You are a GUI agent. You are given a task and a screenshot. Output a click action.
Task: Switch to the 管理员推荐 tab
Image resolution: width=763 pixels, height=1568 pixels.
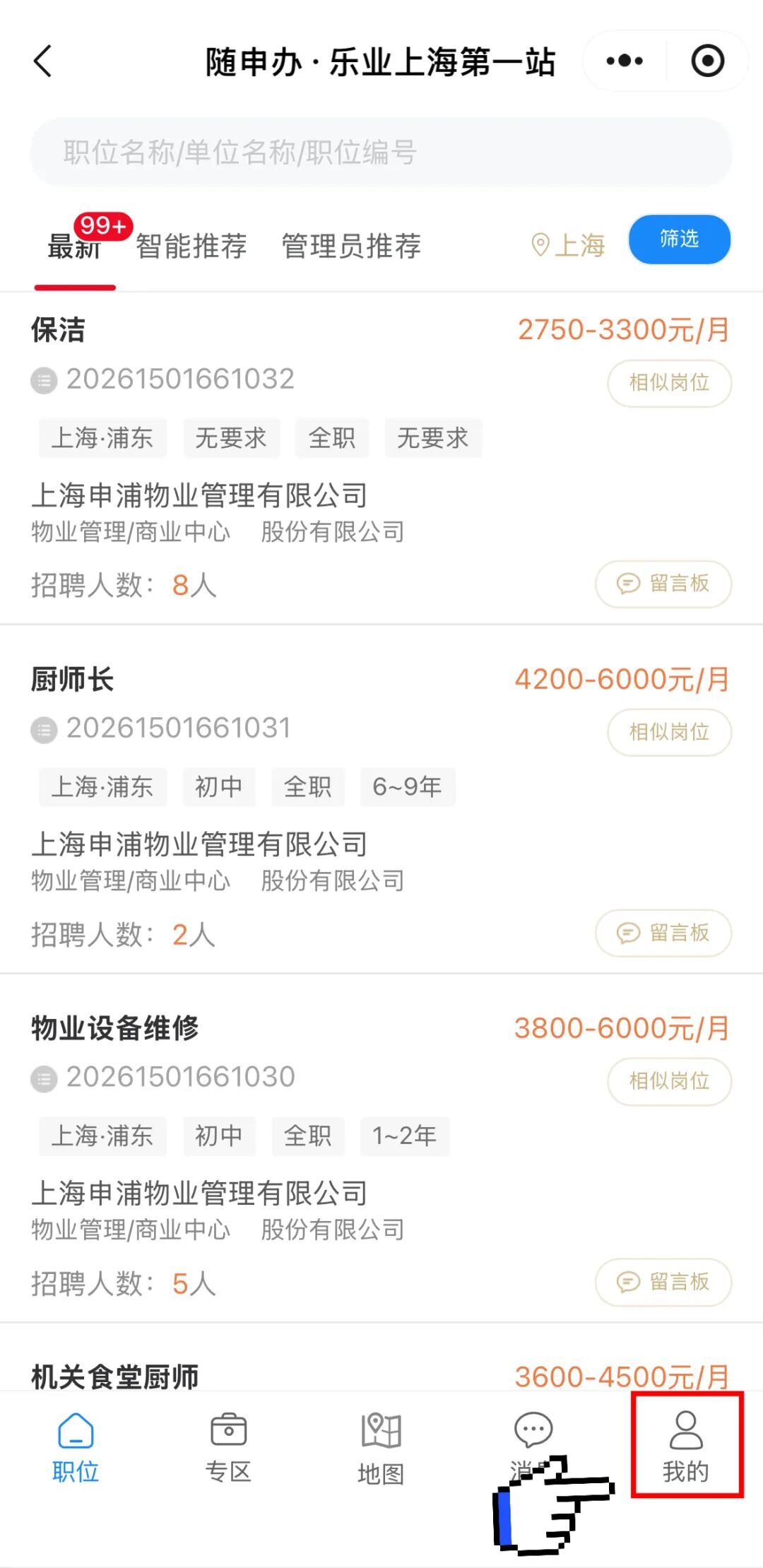tap(351, 247)
